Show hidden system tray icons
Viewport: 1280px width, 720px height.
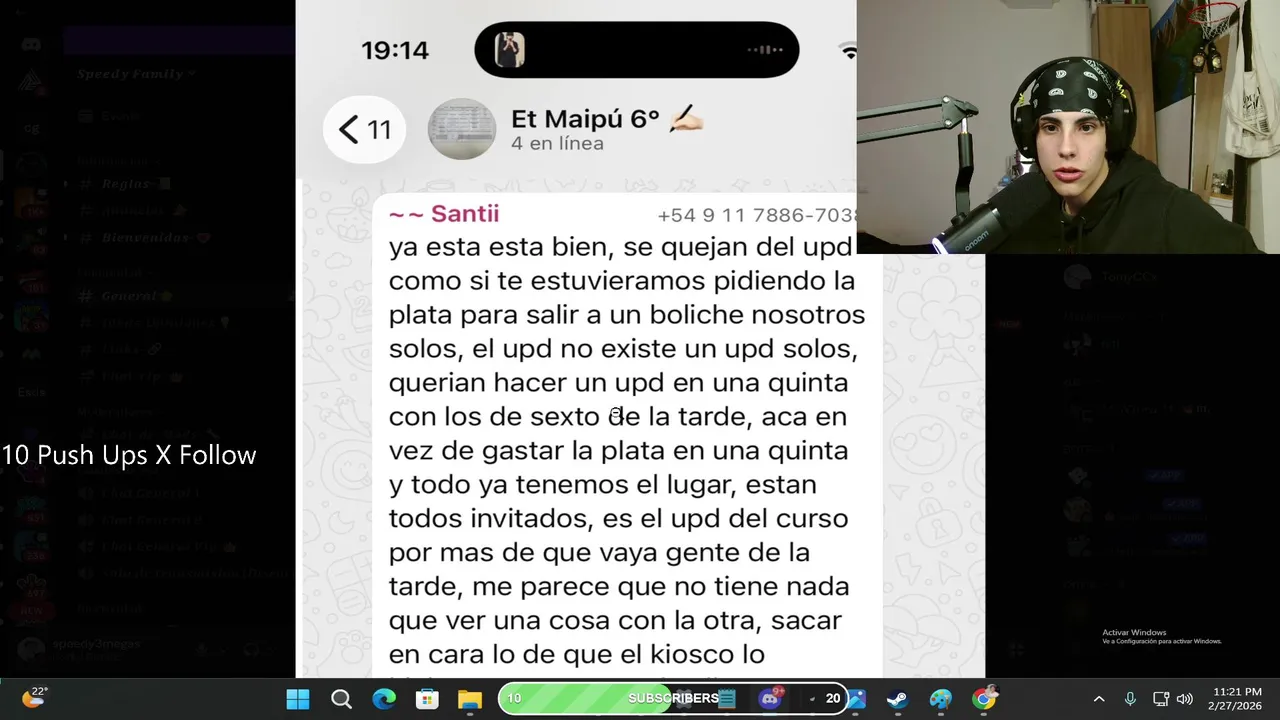tap(1099, 699)
